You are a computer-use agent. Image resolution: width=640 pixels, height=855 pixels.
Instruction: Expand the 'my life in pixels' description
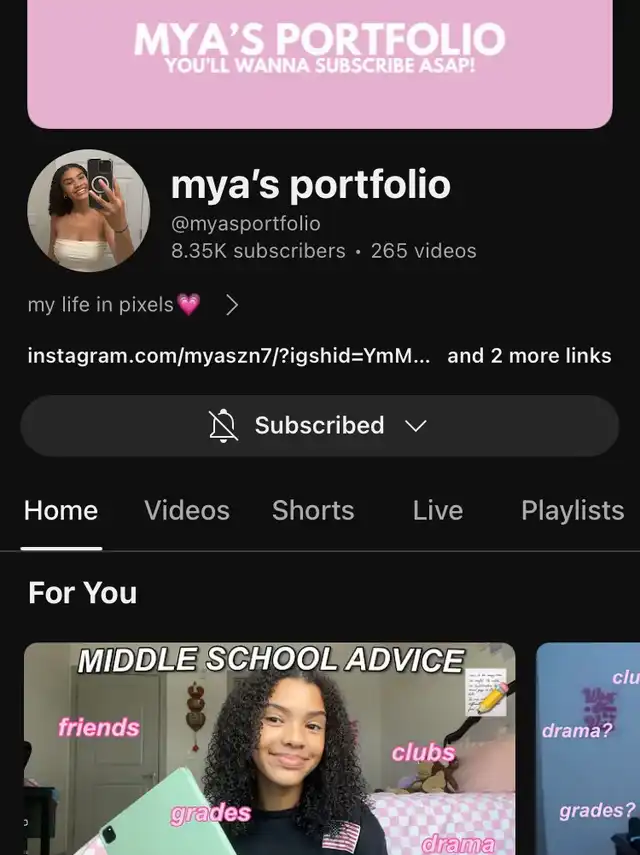point(232,305)
